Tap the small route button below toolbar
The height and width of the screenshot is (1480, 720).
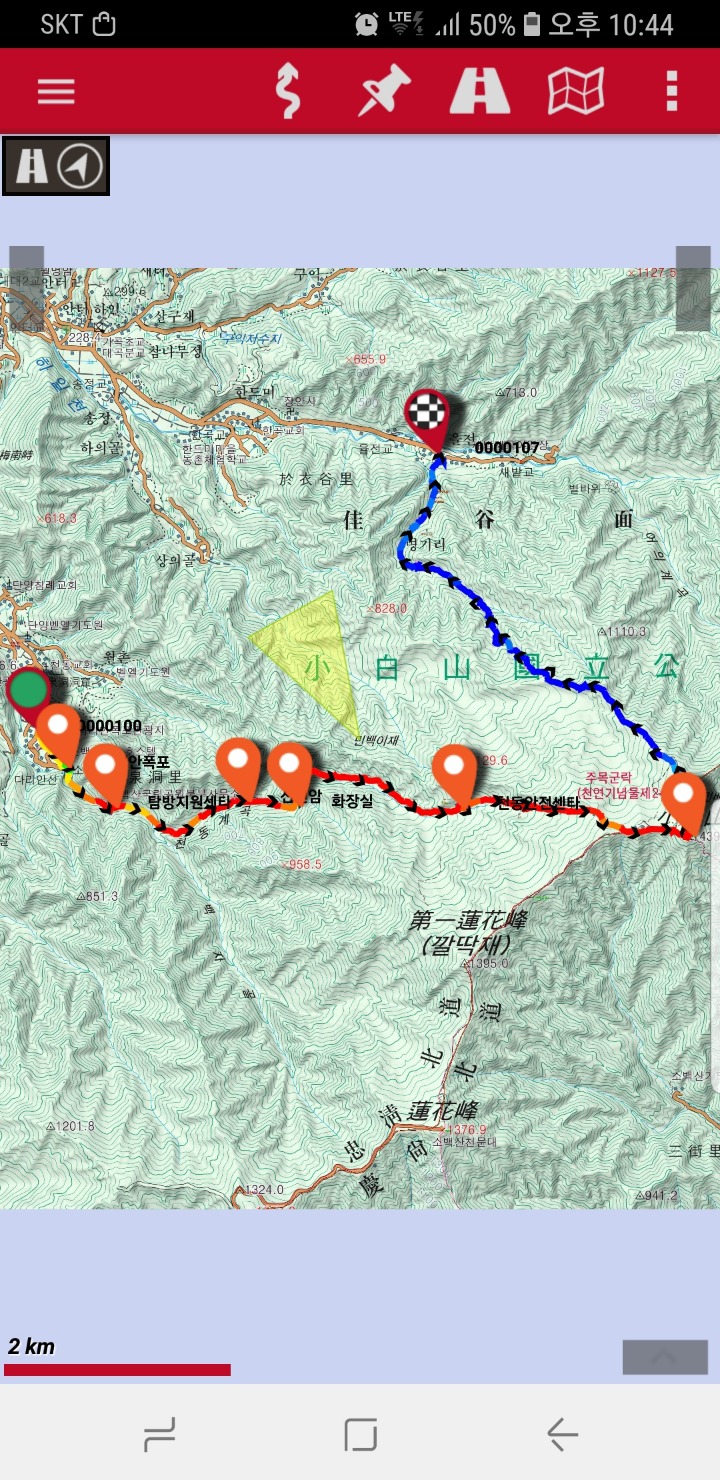pyautogui.click(x=31, y=167)
